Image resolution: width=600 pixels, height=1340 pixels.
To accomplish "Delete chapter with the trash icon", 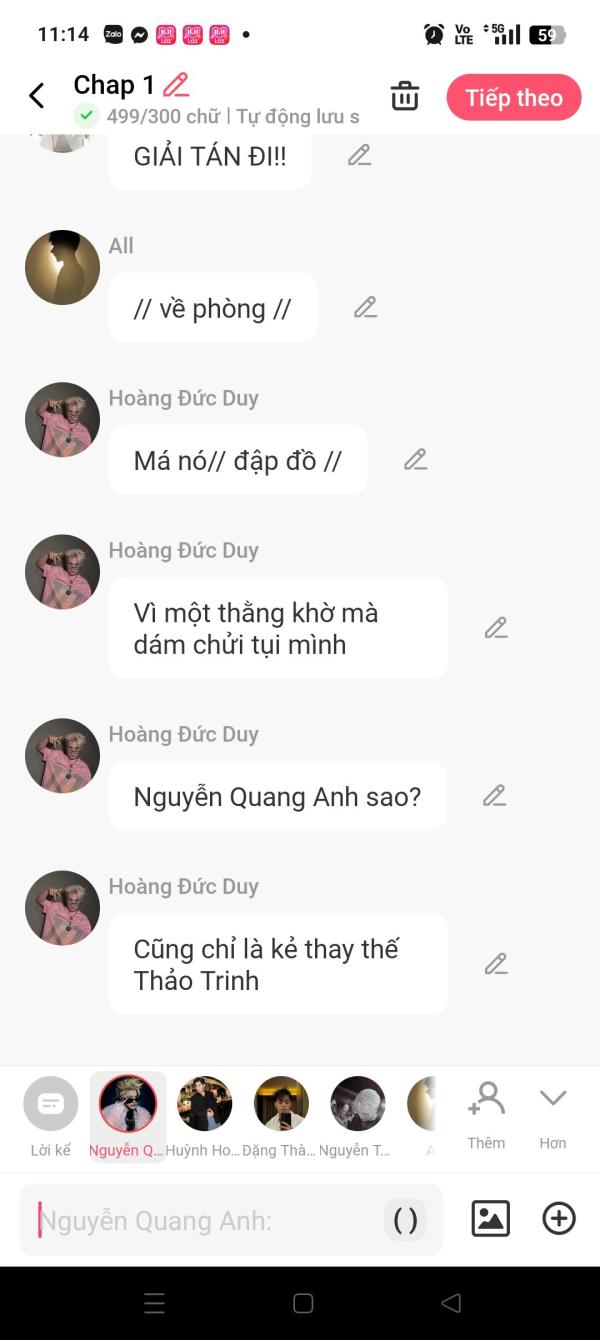I will [405, 96].
